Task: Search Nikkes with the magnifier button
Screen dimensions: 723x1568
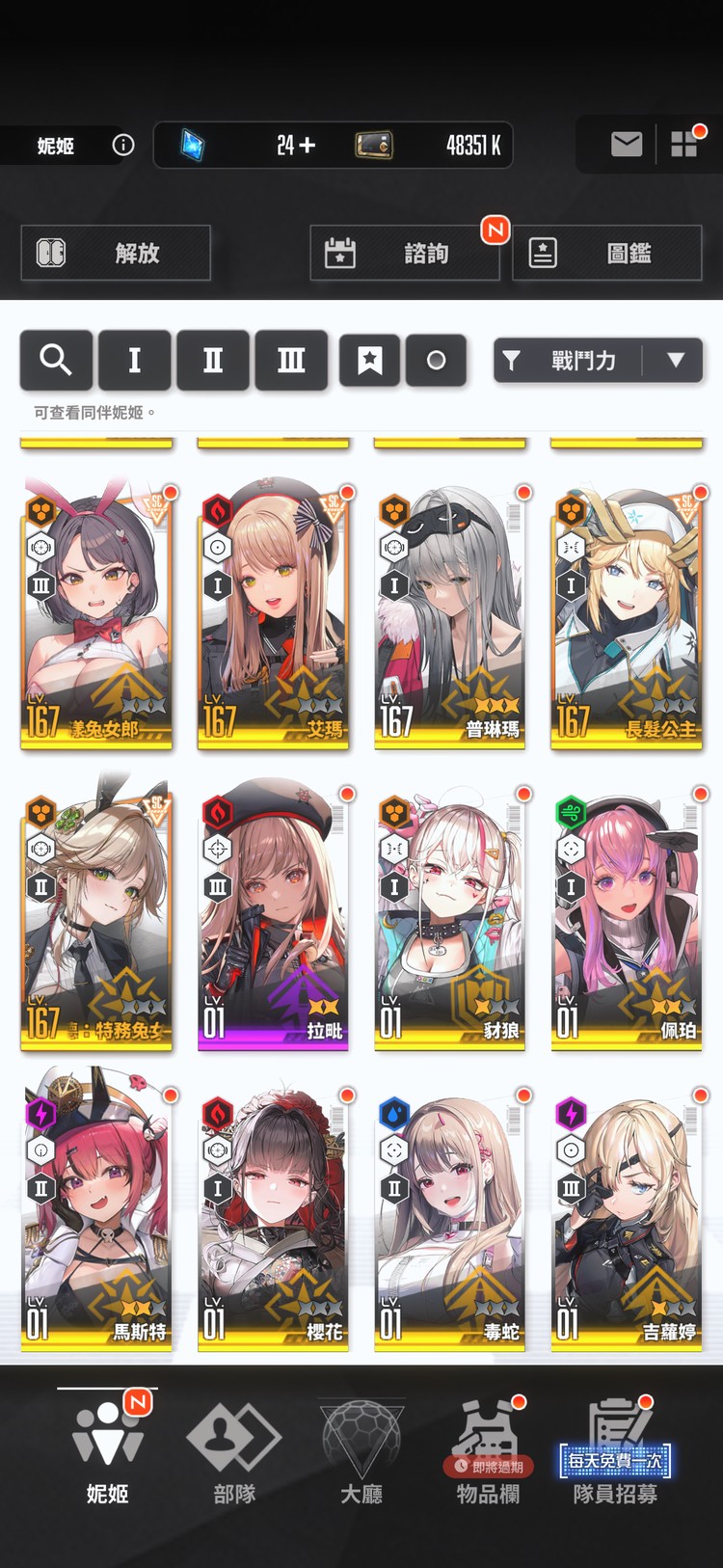Action: 56,361
